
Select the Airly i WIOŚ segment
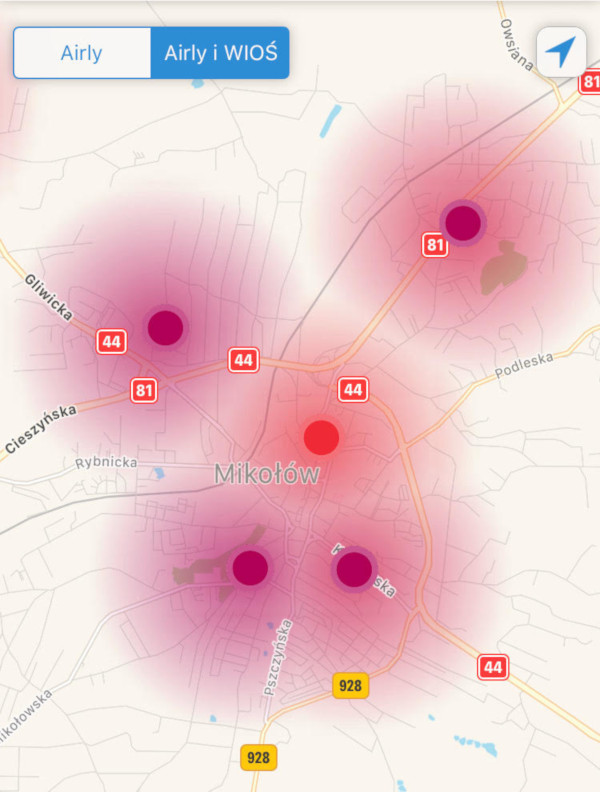pyautogui.click(x=219, y=53)
